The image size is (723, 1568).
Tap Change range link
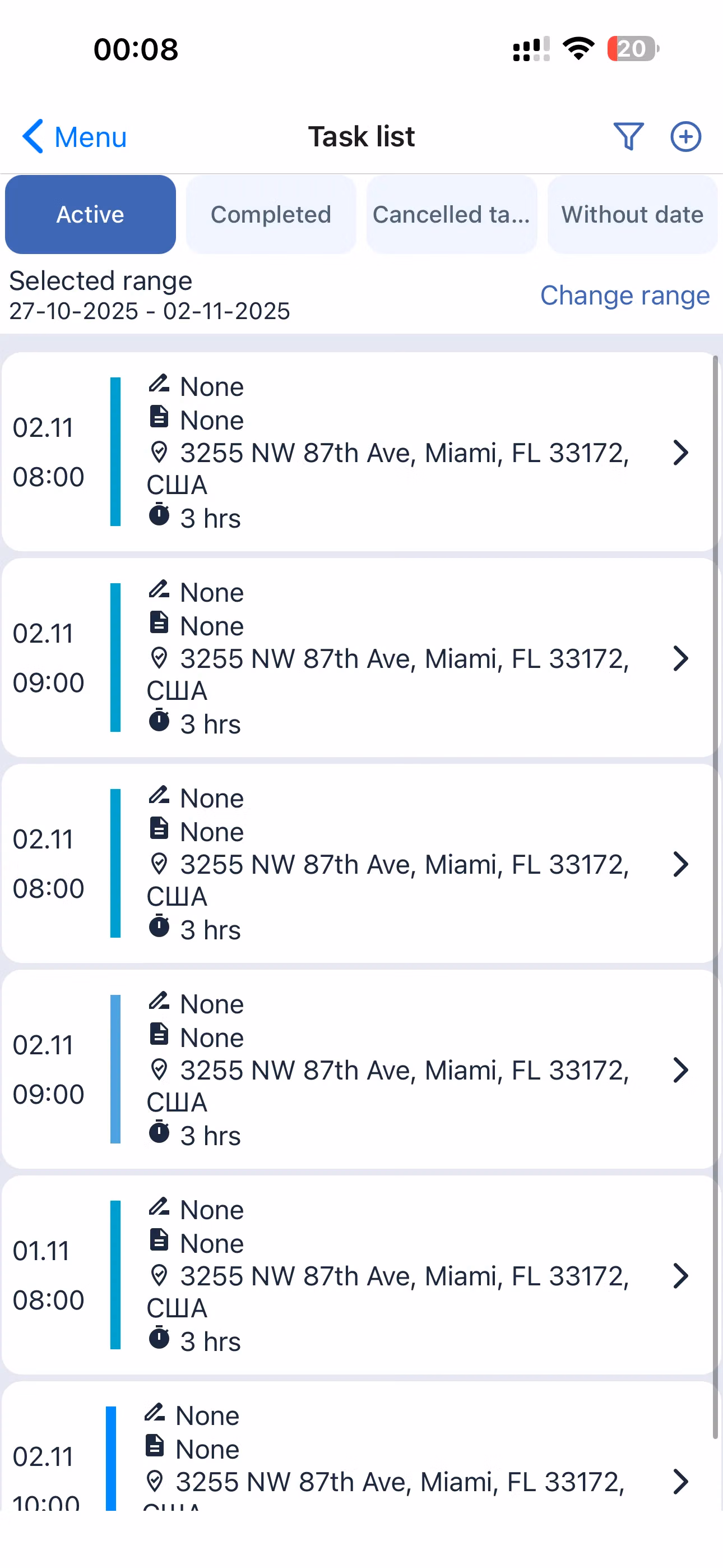(x=624, y=296)
